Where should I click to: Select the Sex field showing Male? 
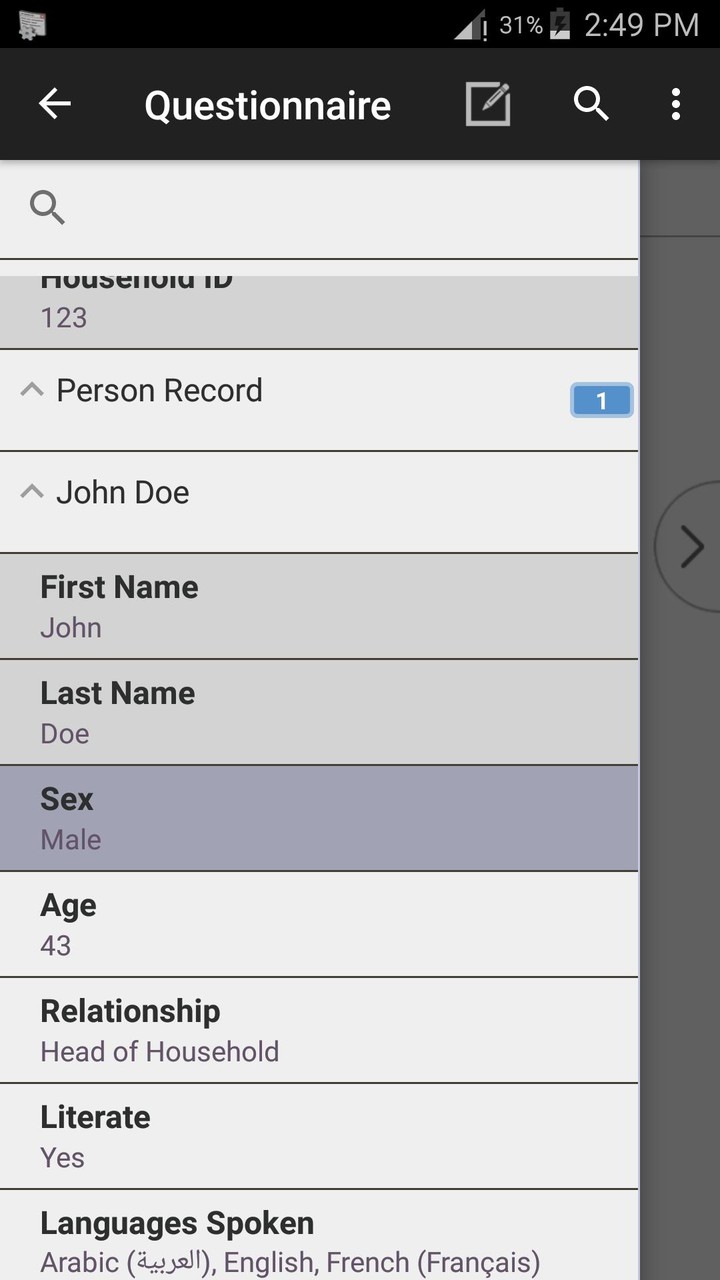(x=320, y=817)
